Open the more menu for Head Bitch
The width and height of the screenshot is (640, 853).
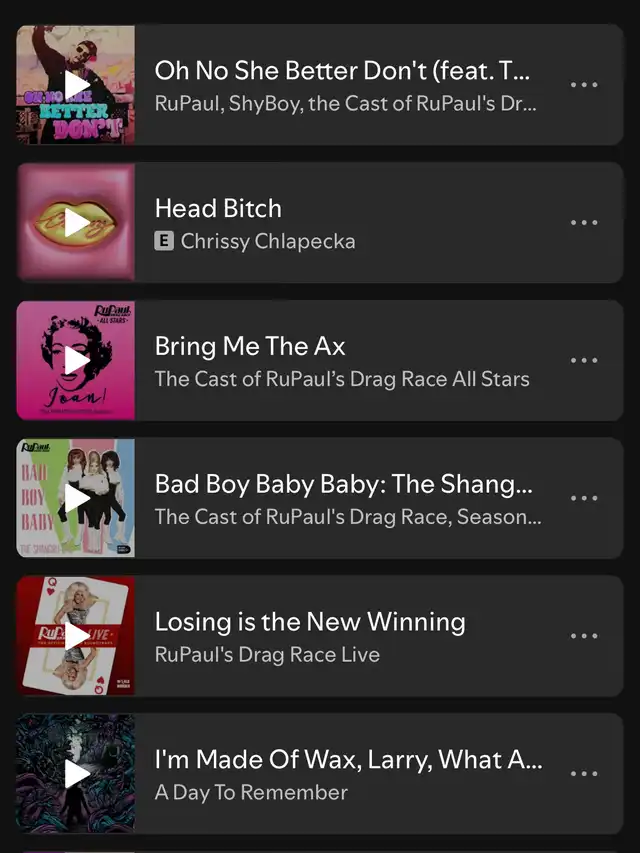tap(584, 223)
